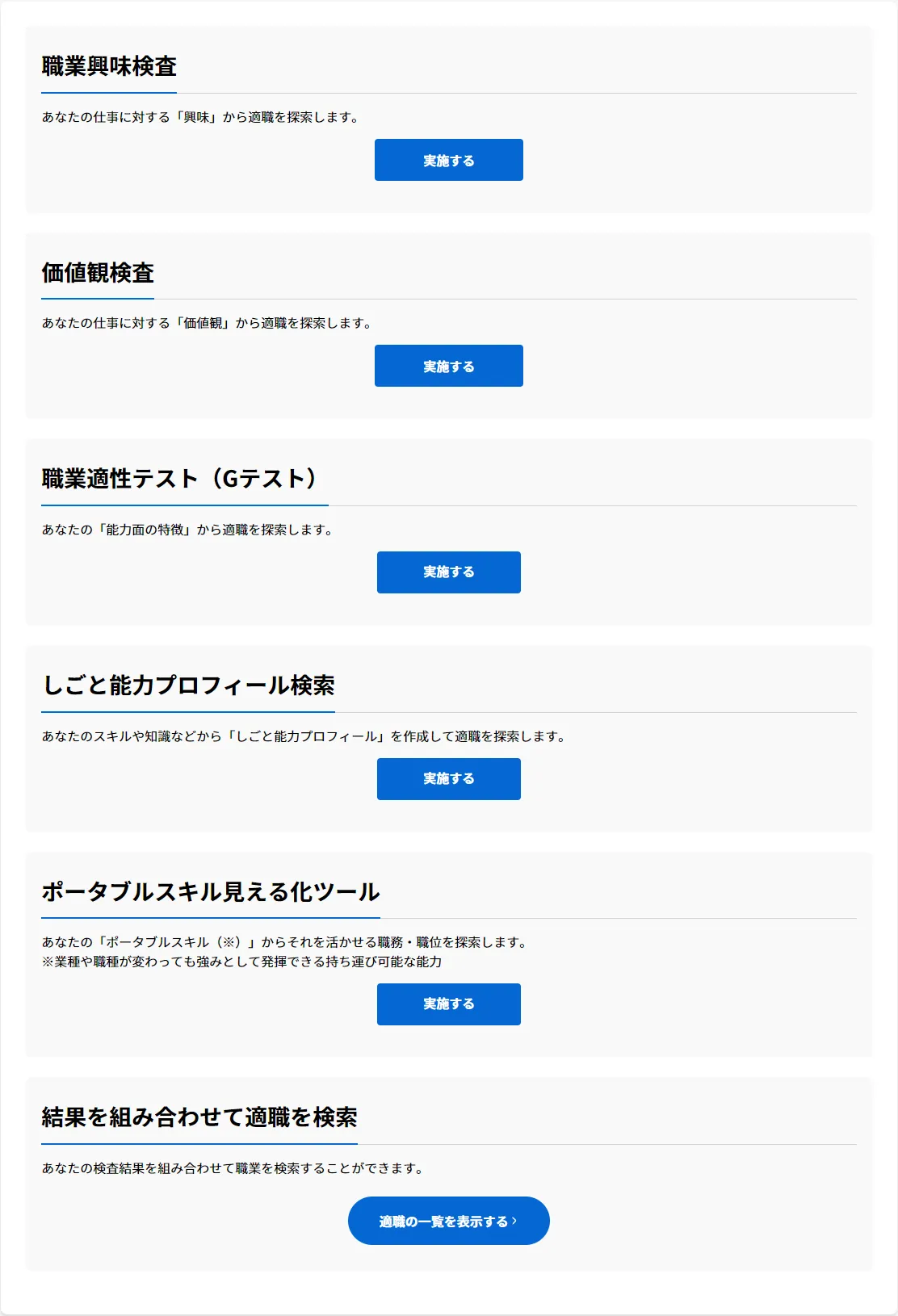The image size is (898, 1316).
Task: Open 適職の一覧を表示する
Action: (x=448, y=1221)
